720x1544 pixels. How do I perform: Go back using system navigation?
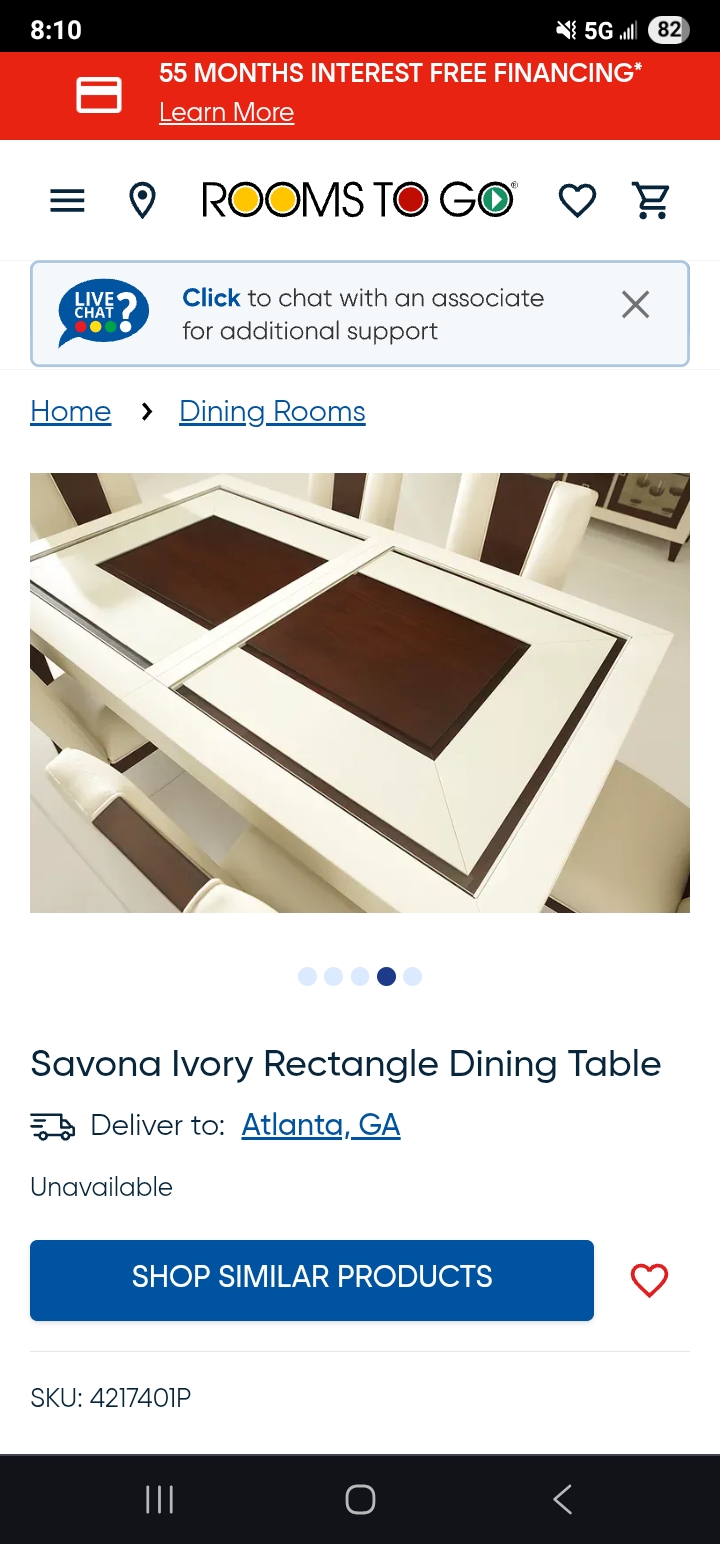[562, 1499]
